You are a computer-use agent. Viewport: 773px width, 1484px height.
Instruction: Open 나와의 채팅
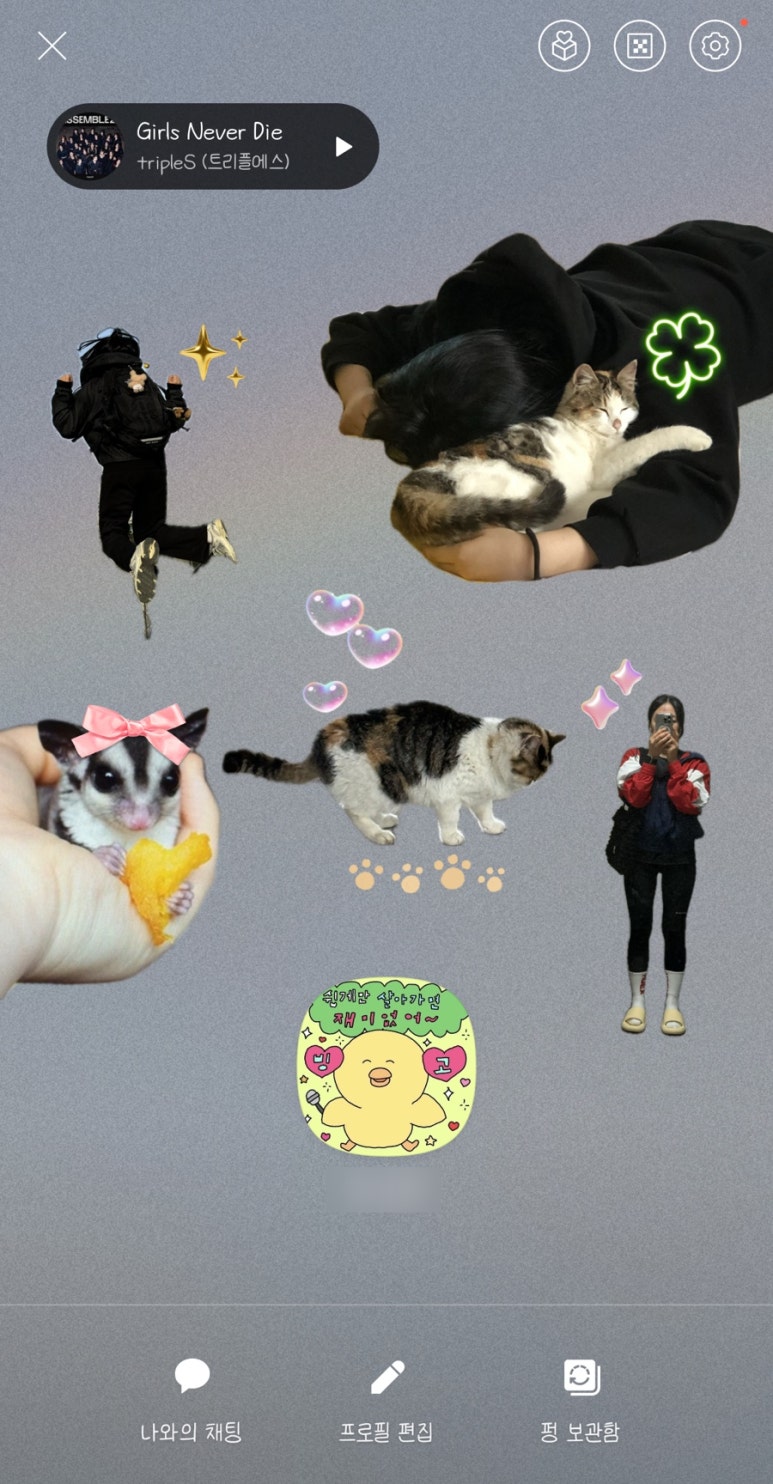(x=191, y=1400)
